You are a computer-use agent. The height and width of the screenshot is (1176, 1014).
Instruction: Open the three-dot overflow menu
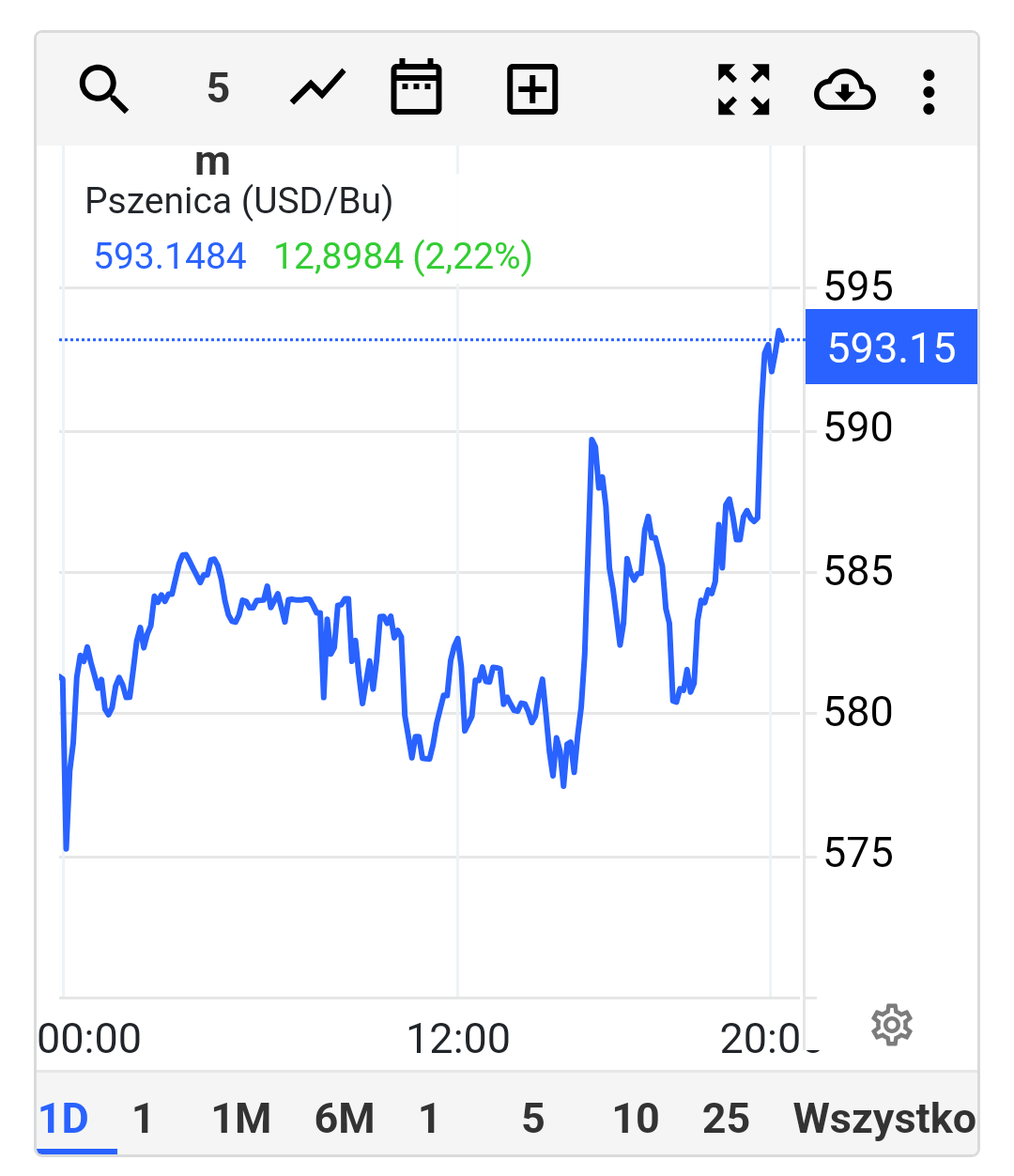point(929,91)
